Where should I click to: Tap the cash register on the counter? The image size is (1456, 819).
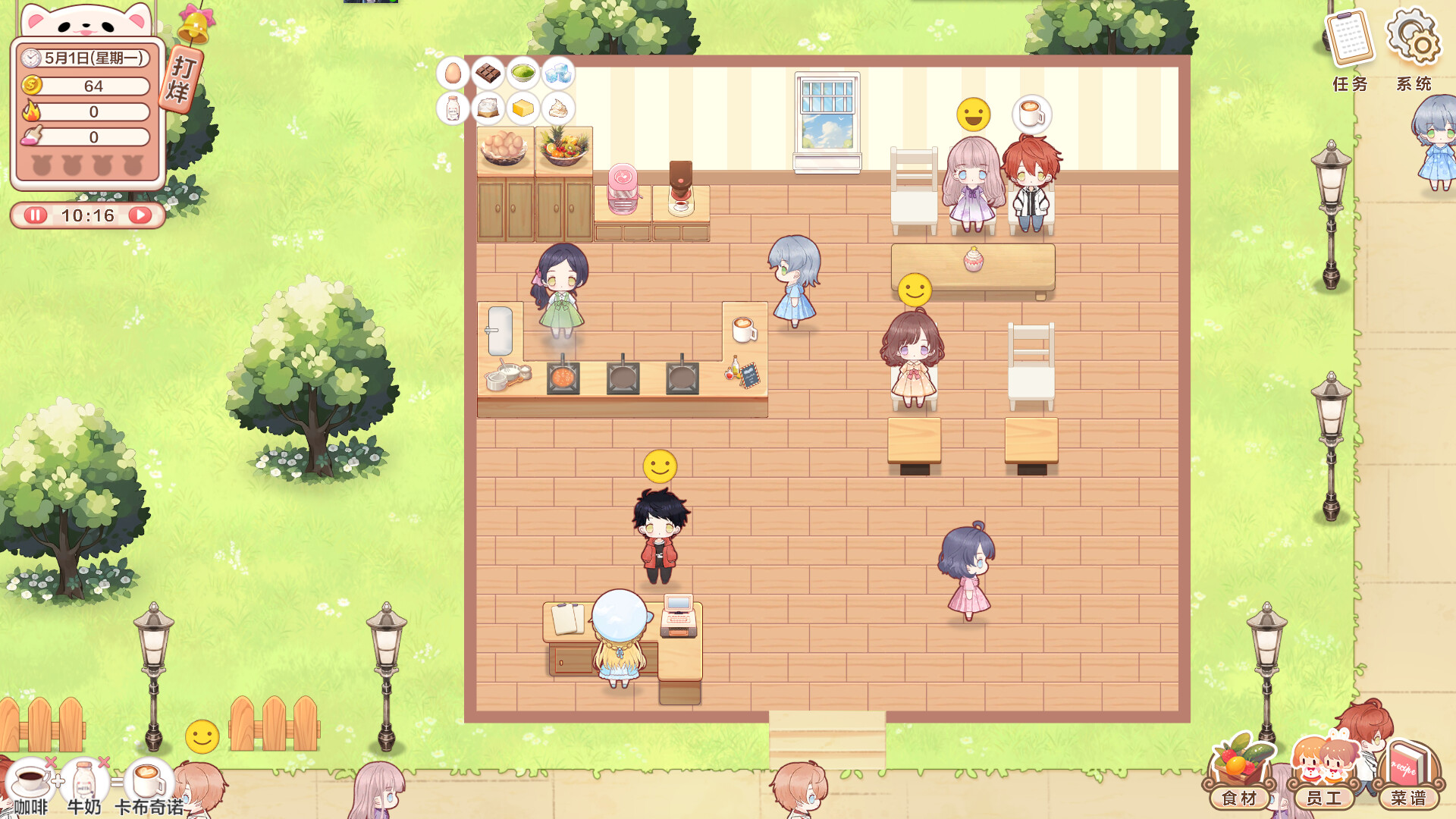point(678,616)
